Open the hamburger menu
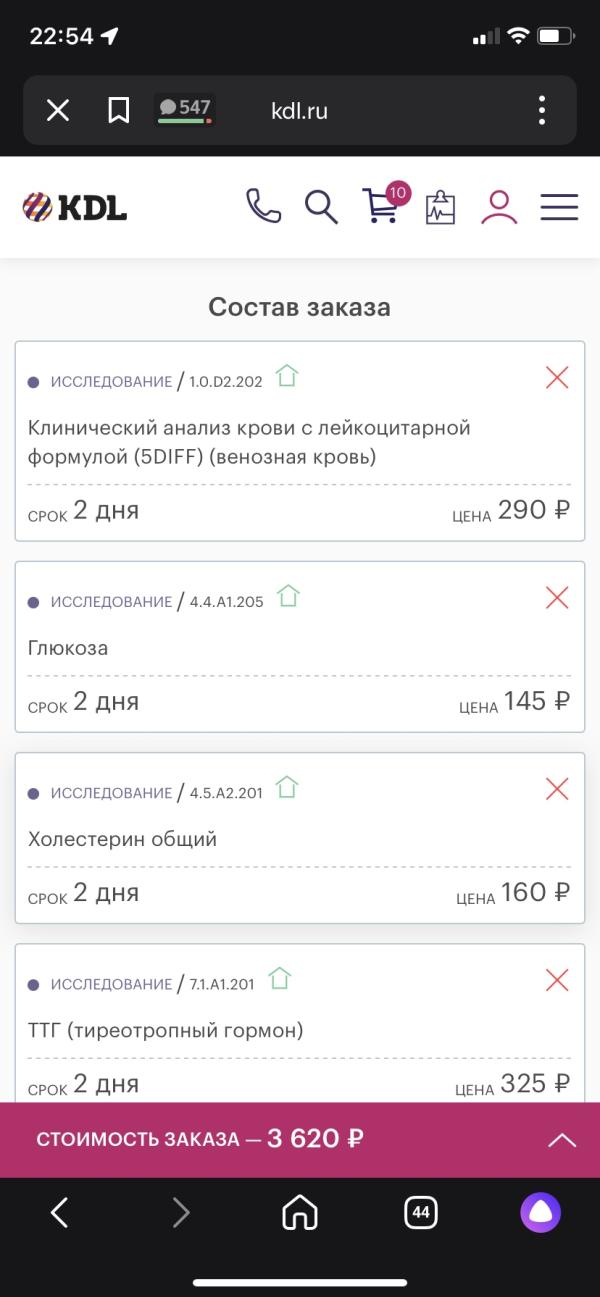Image resolution: width=600 pixels, height=1297 pixels. click(559, 207)
